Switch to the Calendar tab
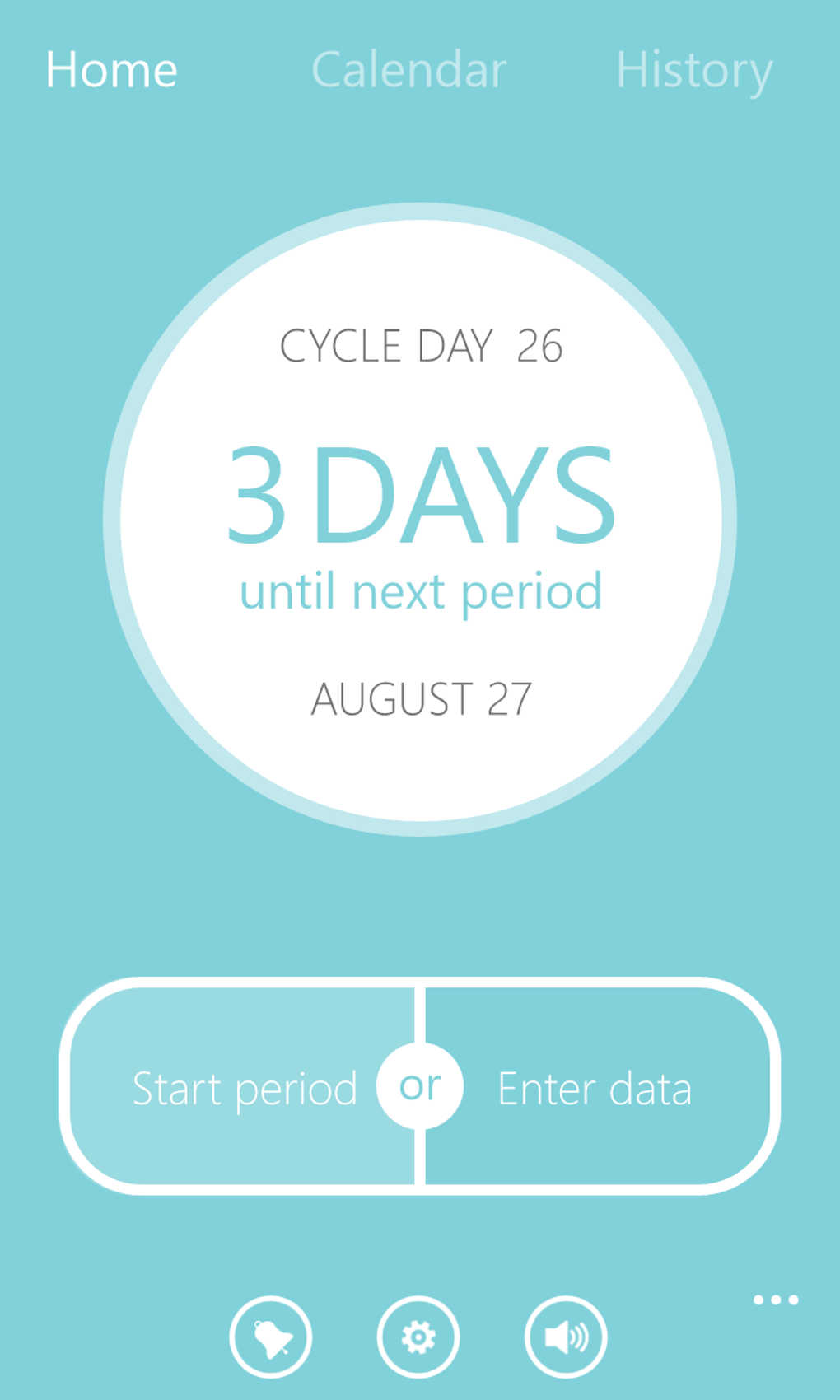 [408, 69]
